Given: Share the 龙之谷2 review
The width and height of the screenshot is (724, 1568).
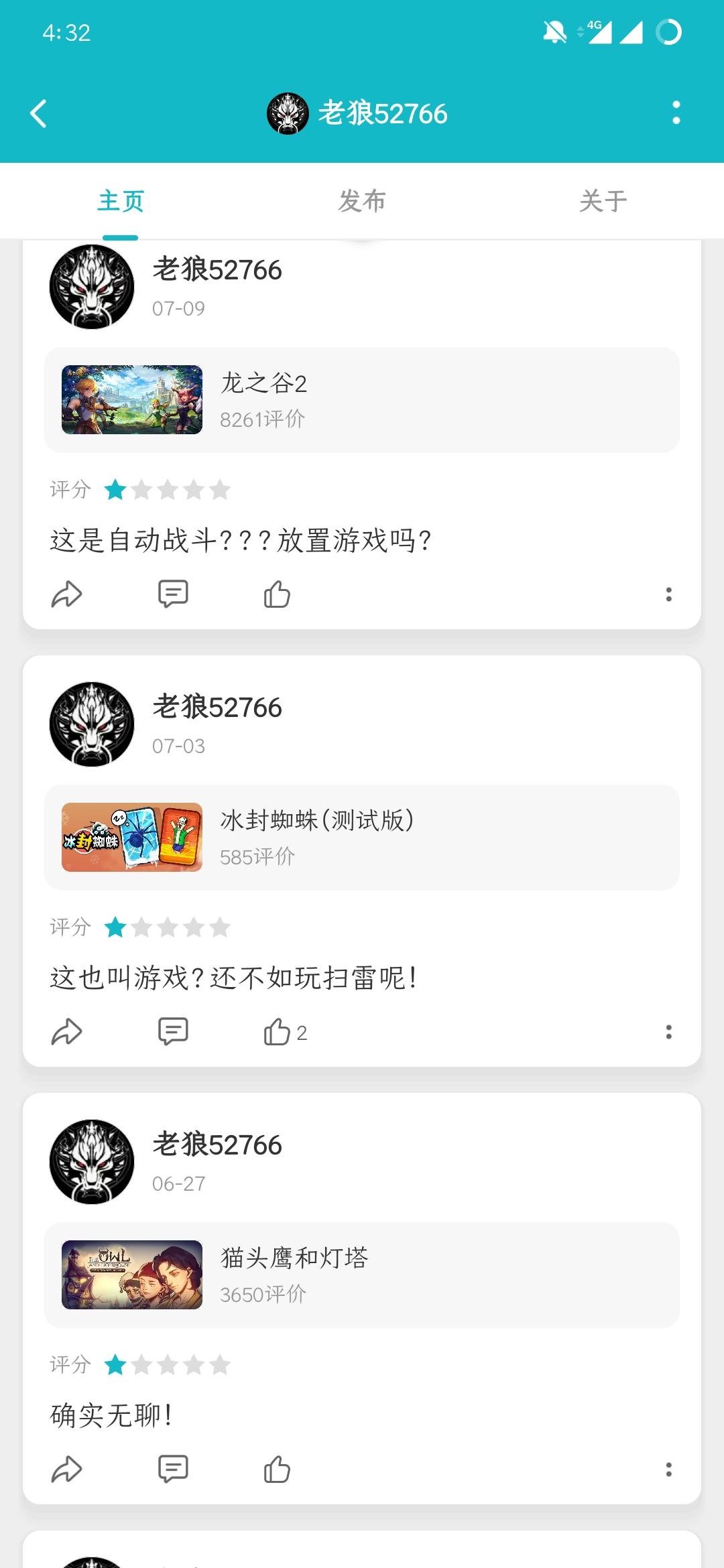Looking at the screenshot, I should tap(67, 594).
